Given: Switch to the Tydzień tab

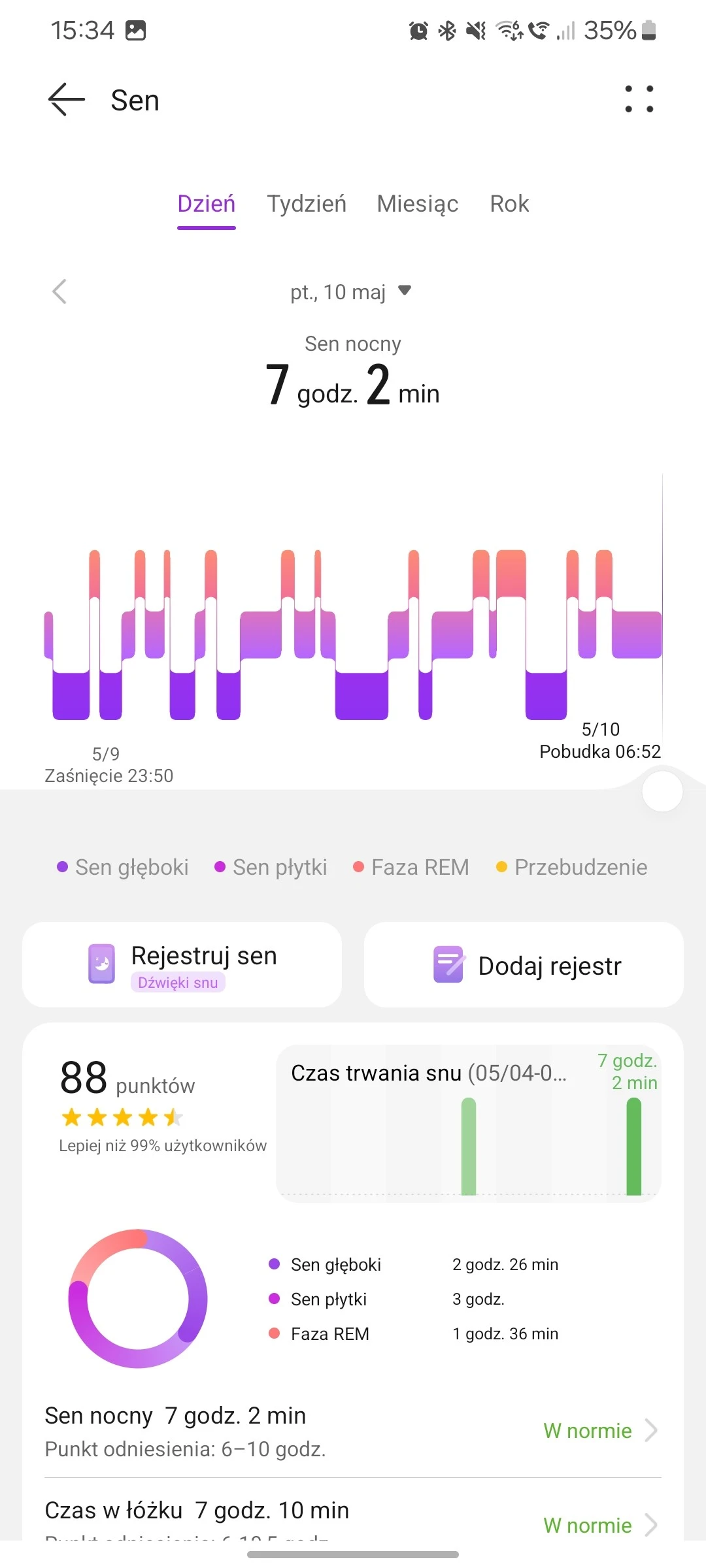Looking at the screenshot, I should 307,204.
